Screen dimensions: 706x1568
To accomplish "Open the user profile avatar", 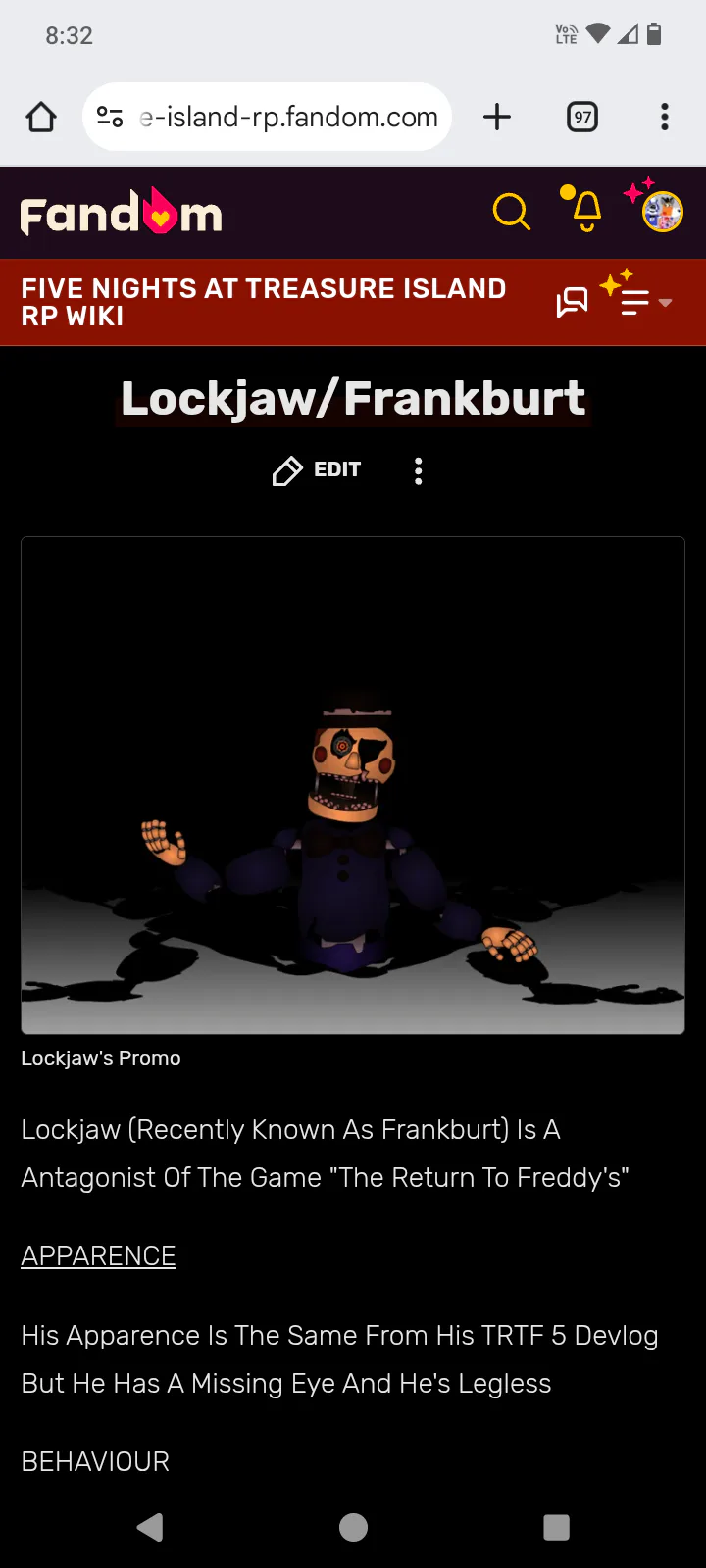I will pyautogui.click(x=662, y=211).
